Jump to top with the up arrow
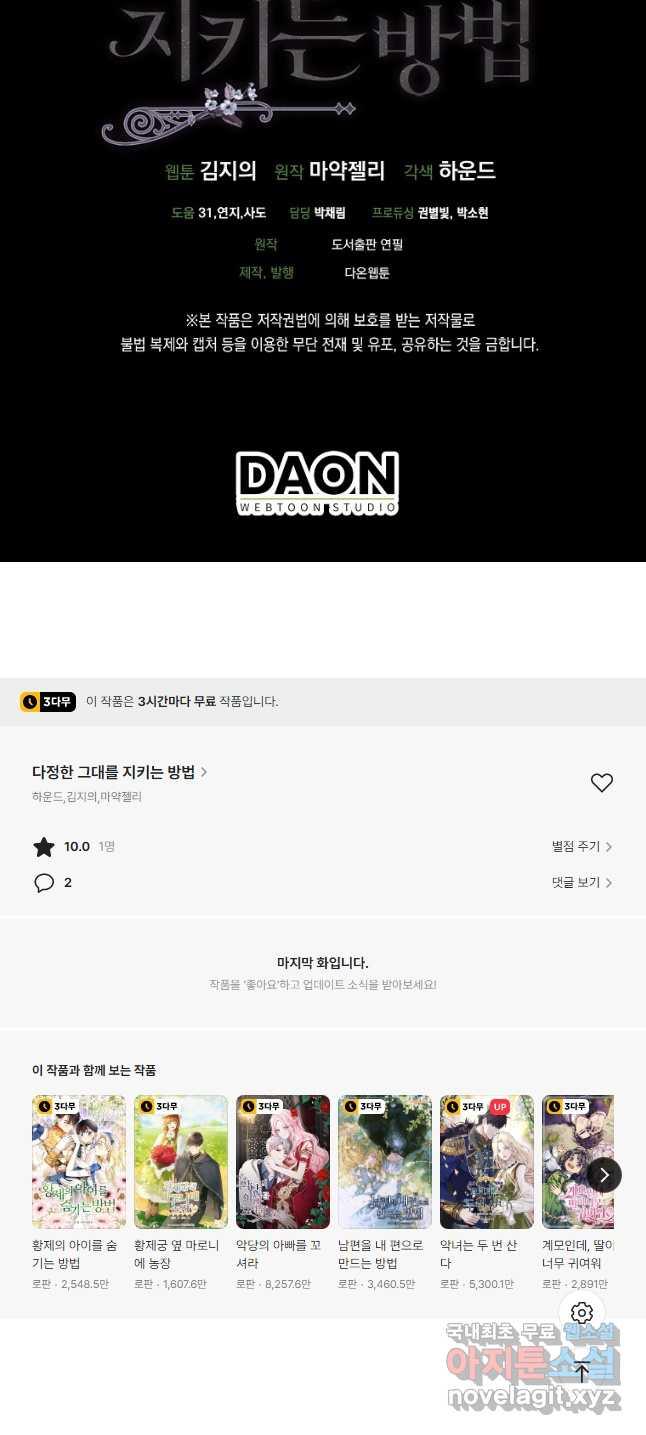Viewport: 646px width, 1435px height. tap(582, 1372)
